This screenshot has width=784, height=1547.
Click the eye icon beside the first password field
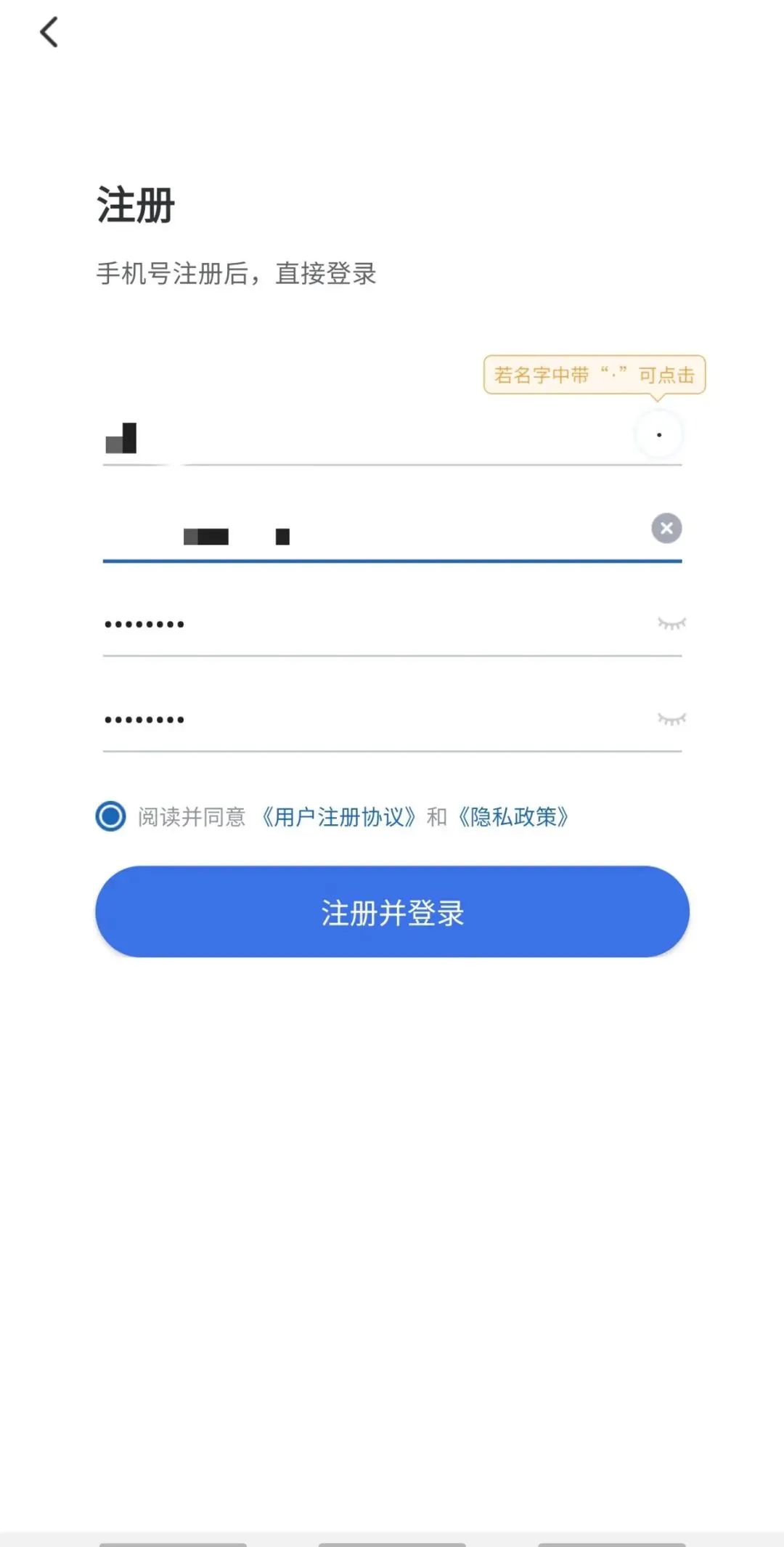[x=671, y=622]
